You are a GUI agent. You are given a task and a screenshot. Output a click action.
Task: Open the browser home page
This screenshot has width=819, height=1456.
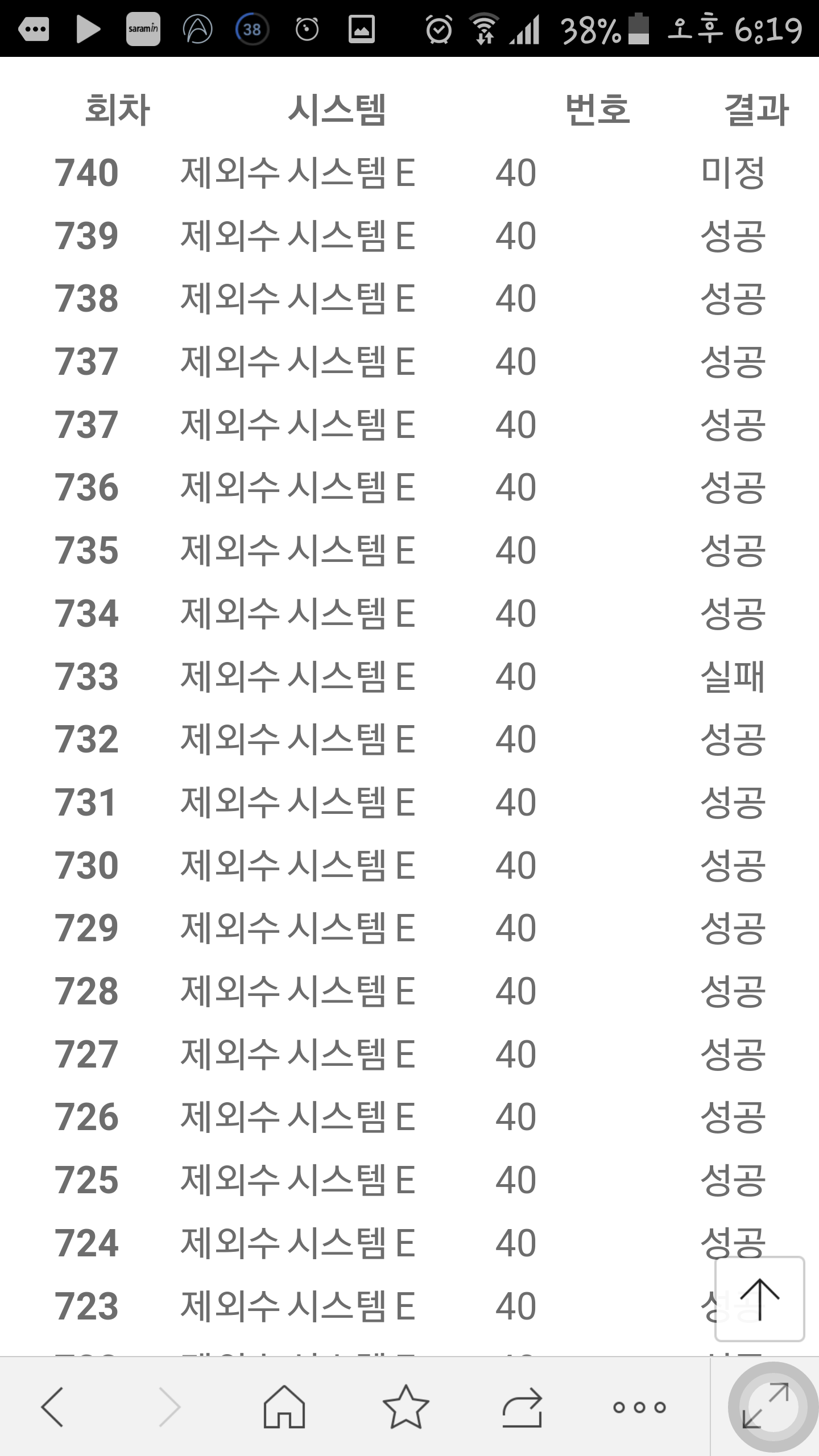tap(284, 1407)
